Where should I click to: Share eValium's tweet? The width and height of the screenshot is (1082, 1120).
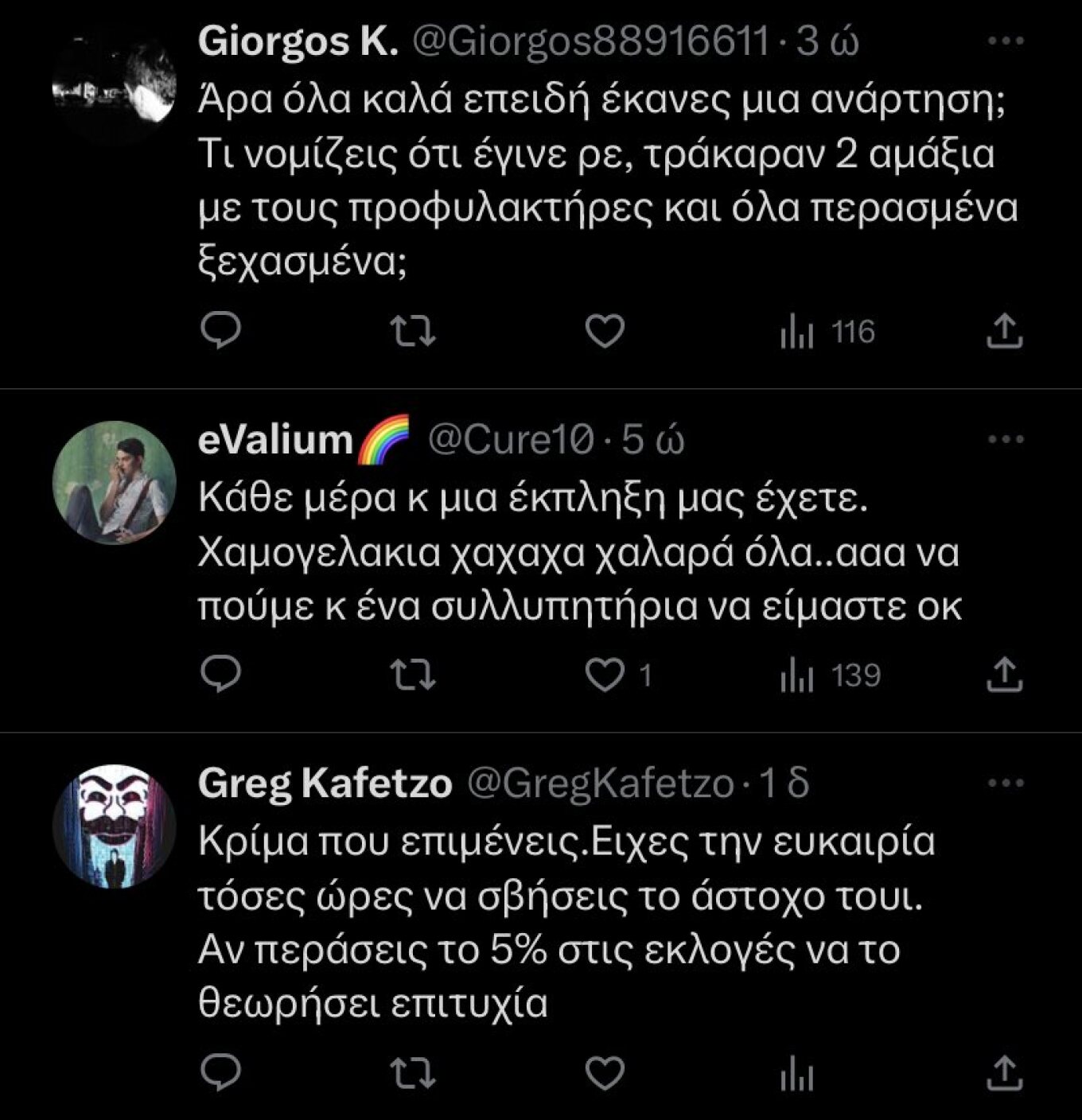click(1004, 675)
